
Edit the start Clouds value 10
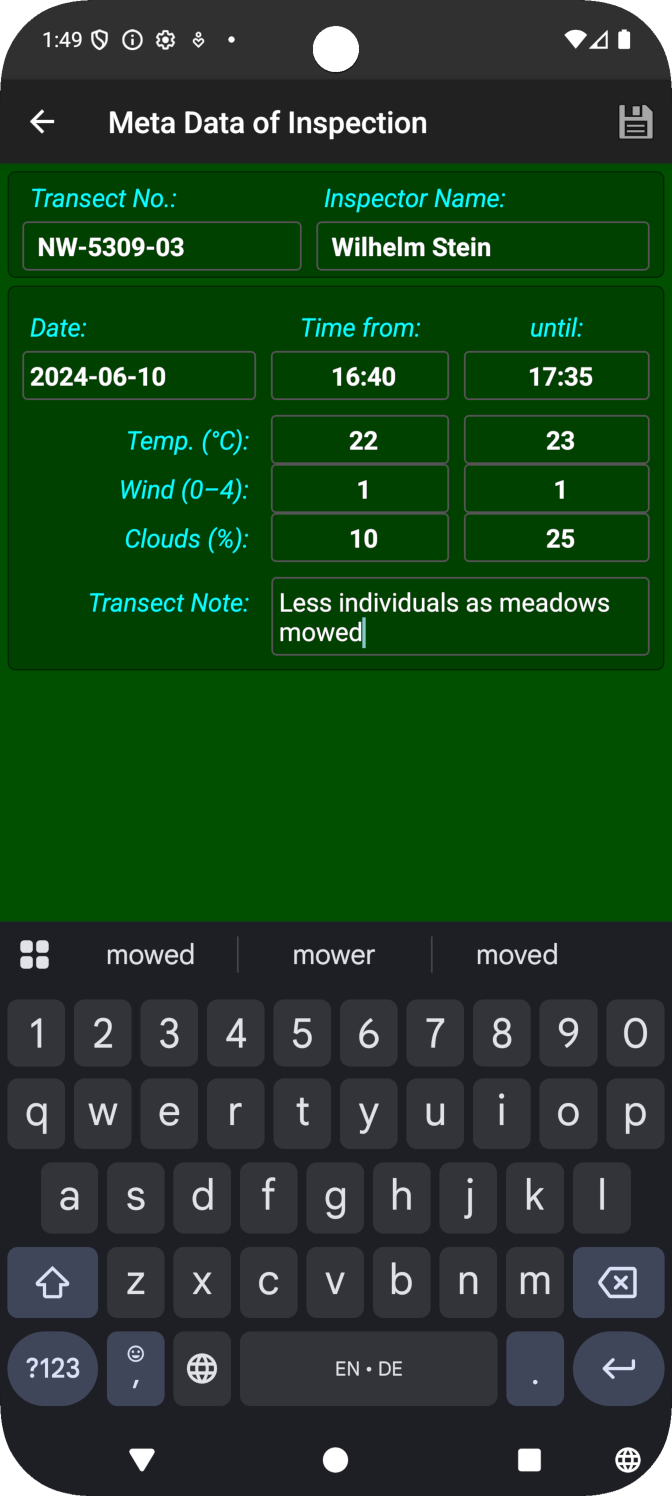tap(360, 538)
